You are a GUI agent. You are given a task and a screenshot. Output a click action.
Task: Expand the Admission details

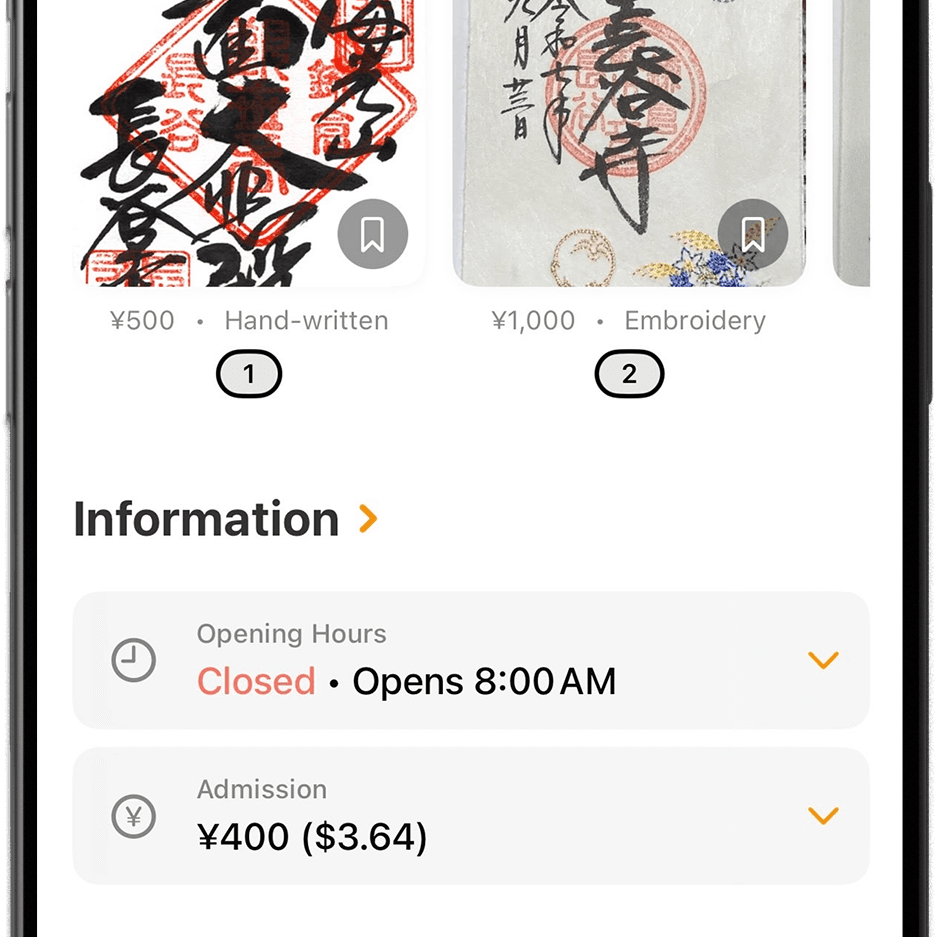(x=822, y=816)
